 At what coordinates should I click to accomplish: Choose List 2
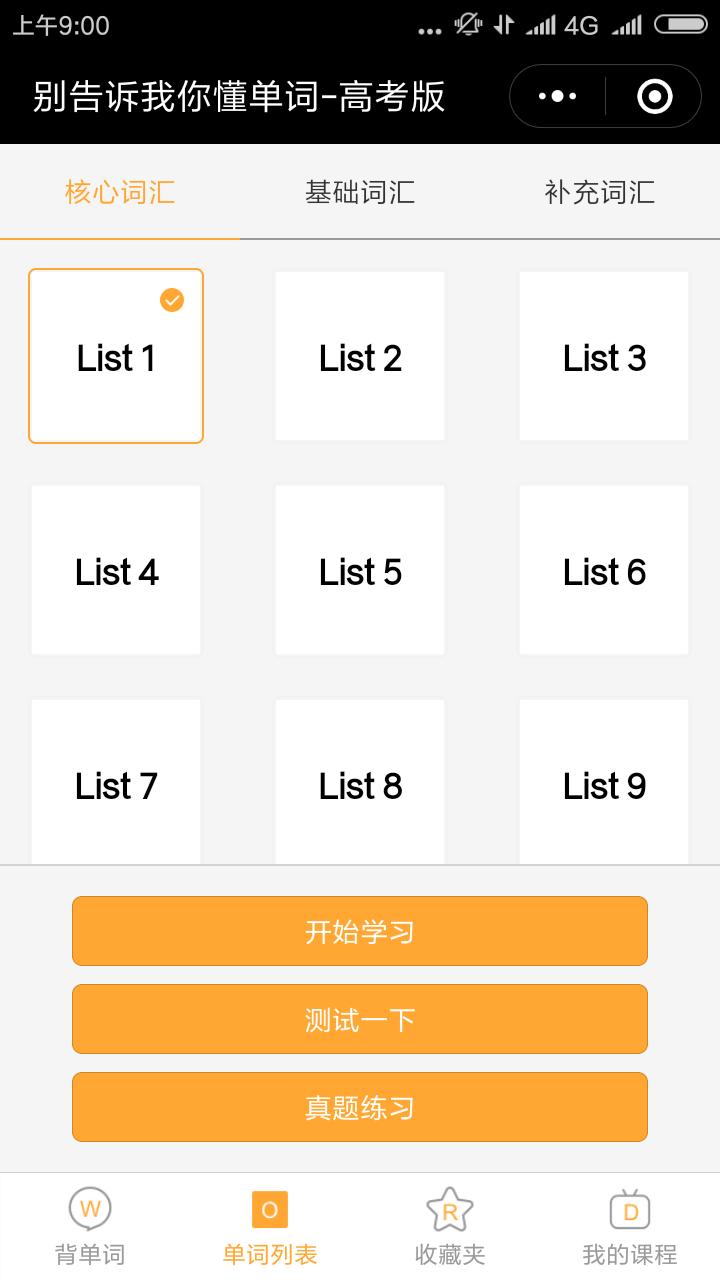[360, 356]
